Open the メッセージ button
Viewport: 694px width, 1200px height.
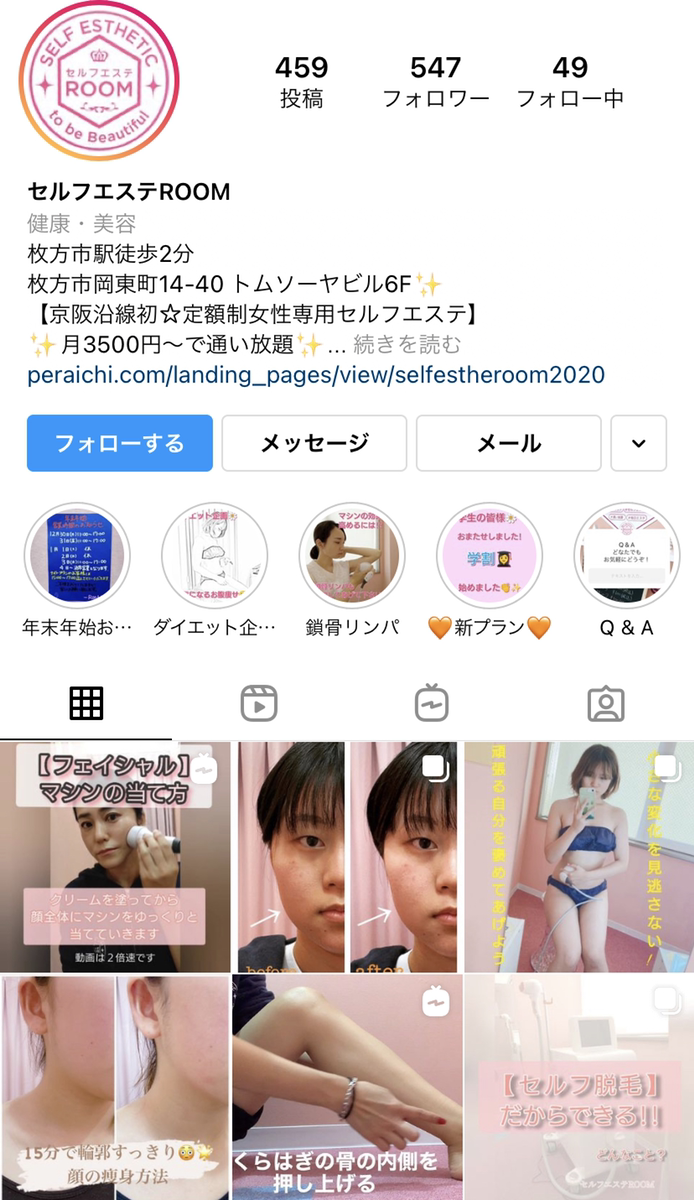pos(314,443)
